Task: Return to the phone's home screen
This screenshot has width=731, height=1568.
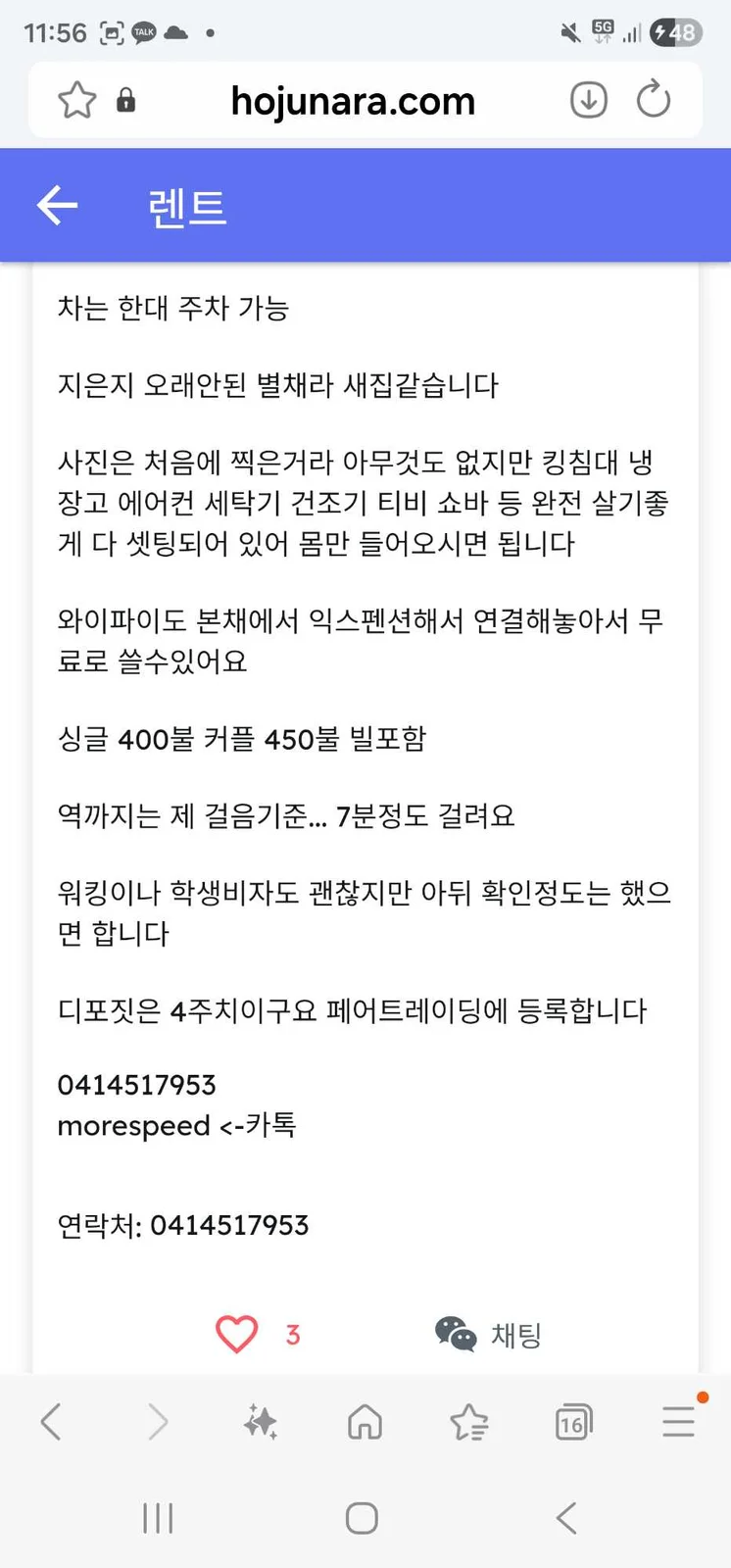Action: coord(362,1518)
